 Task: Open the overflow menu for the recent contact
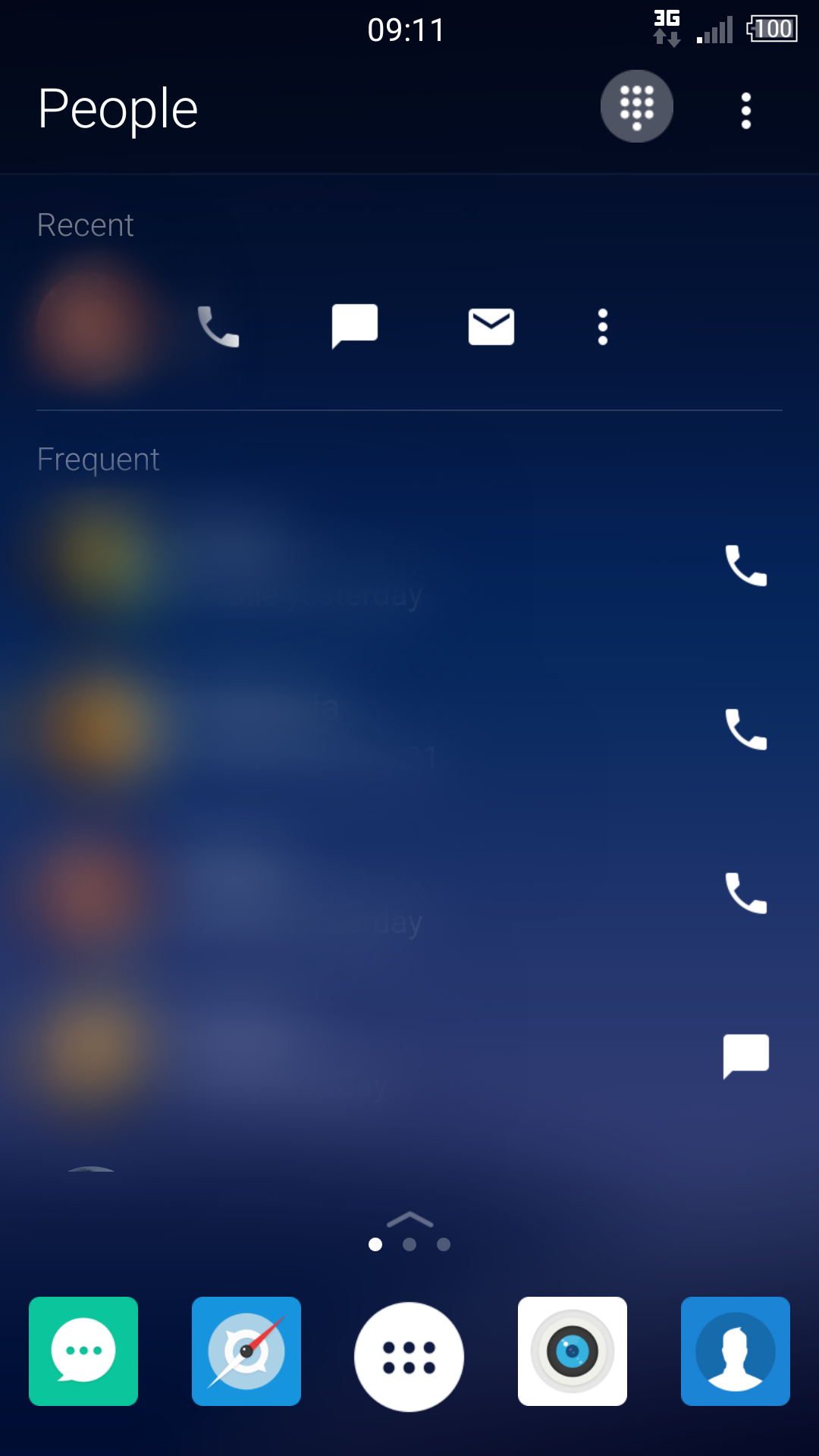tap(601, 326)
